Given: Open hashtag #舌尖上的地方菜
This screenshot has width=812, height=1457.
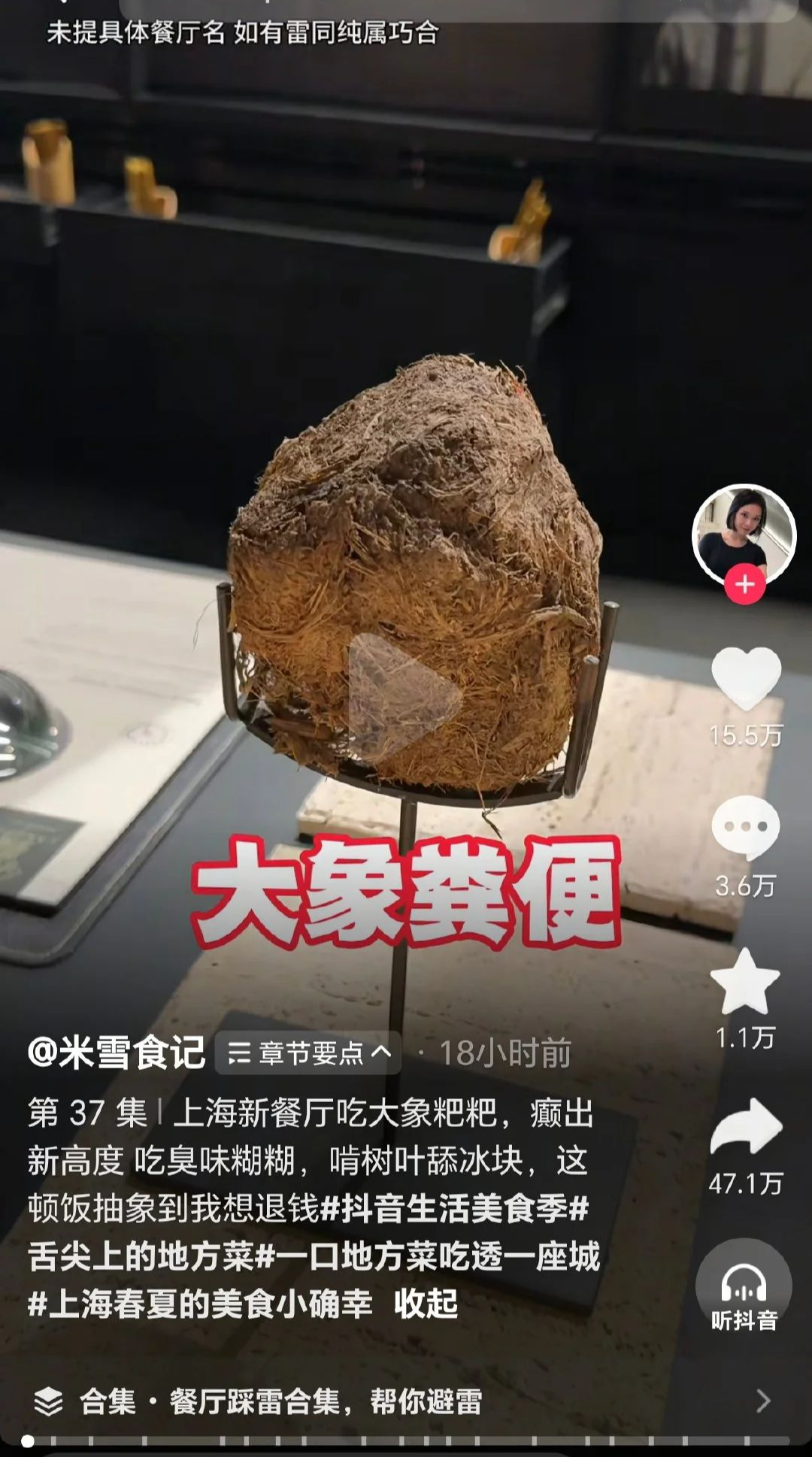Looking at the screenshot, I should point(150,1256).
